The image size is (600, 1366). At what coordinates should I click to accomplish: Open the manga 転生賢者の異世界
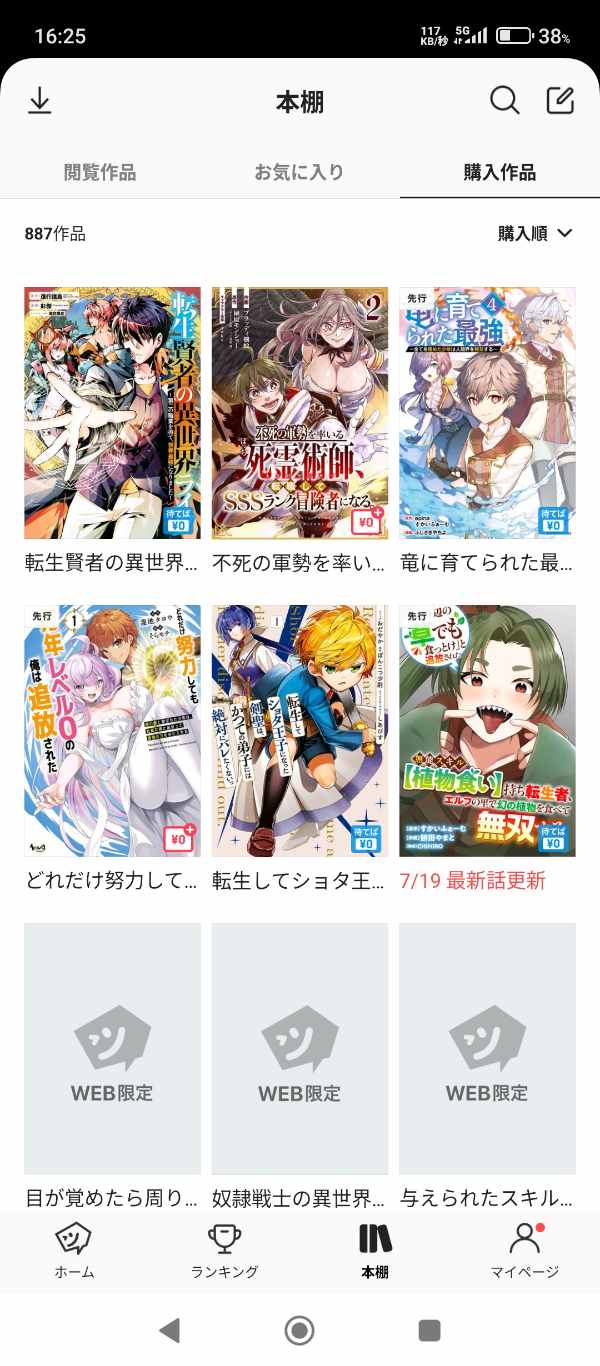click(x=112, y=413)
